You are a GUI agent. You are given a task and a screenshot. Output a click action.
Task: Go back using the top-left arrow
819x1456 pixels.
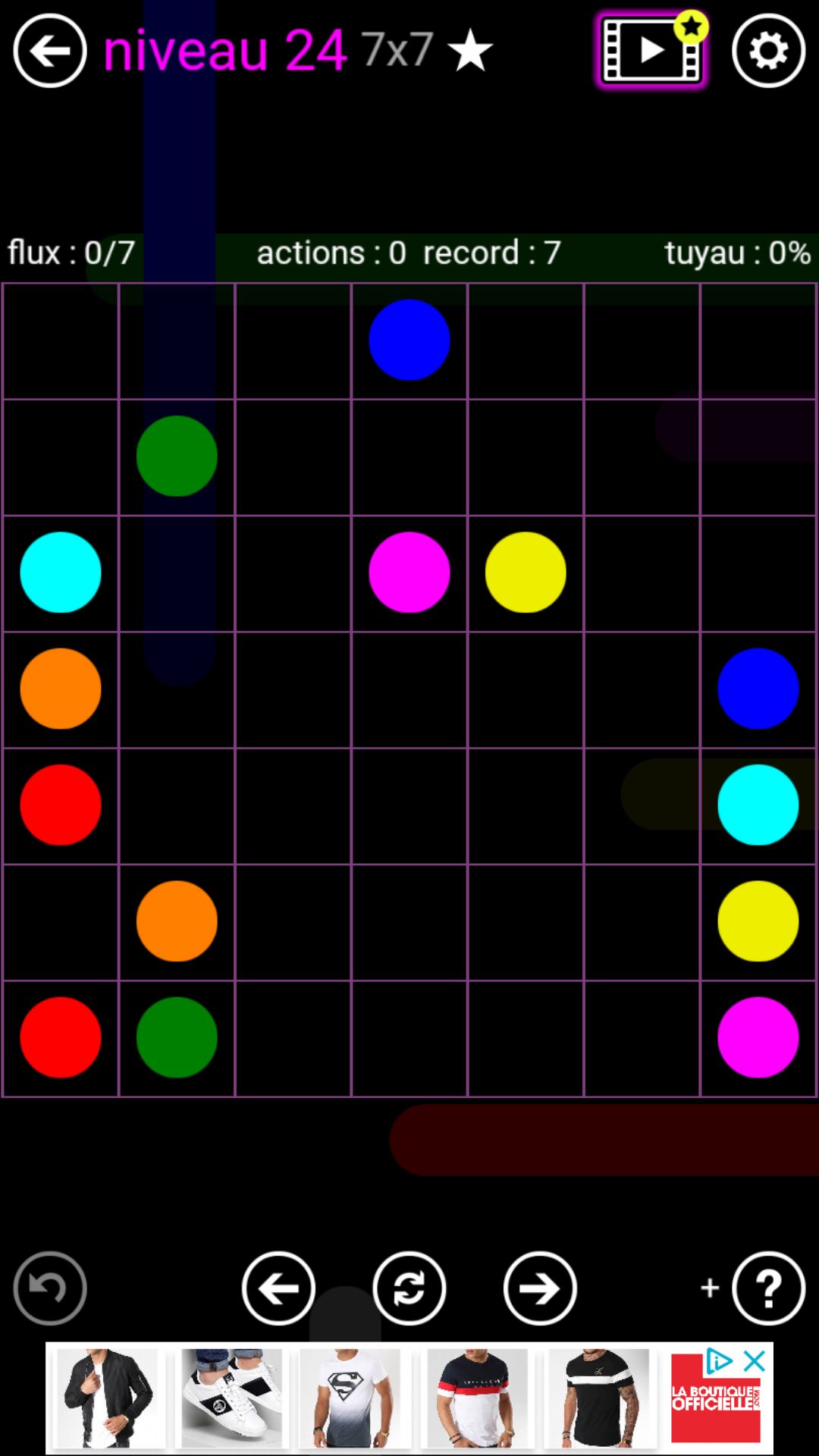pos(50,51)
